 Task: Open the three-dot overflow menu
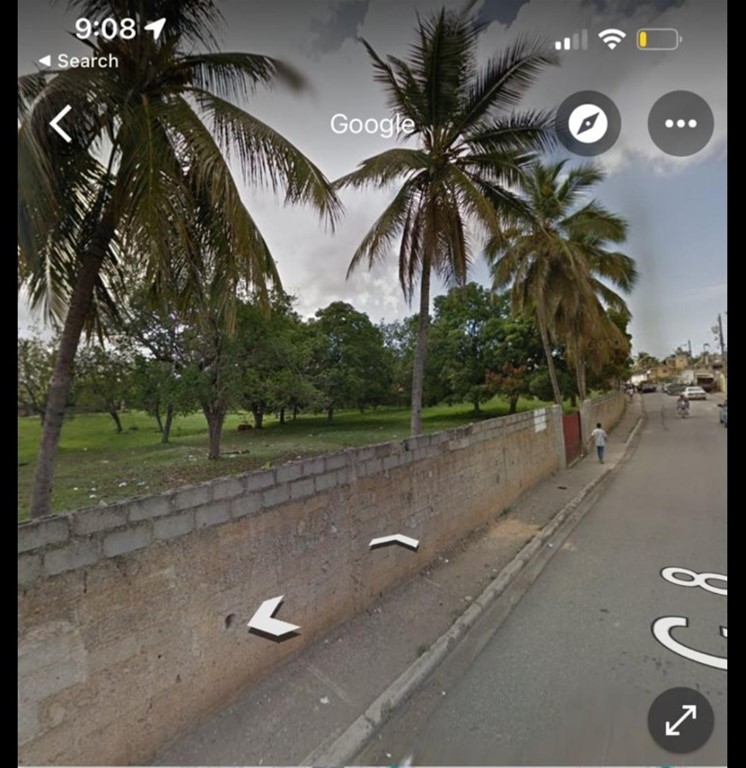tap(680, 123)
